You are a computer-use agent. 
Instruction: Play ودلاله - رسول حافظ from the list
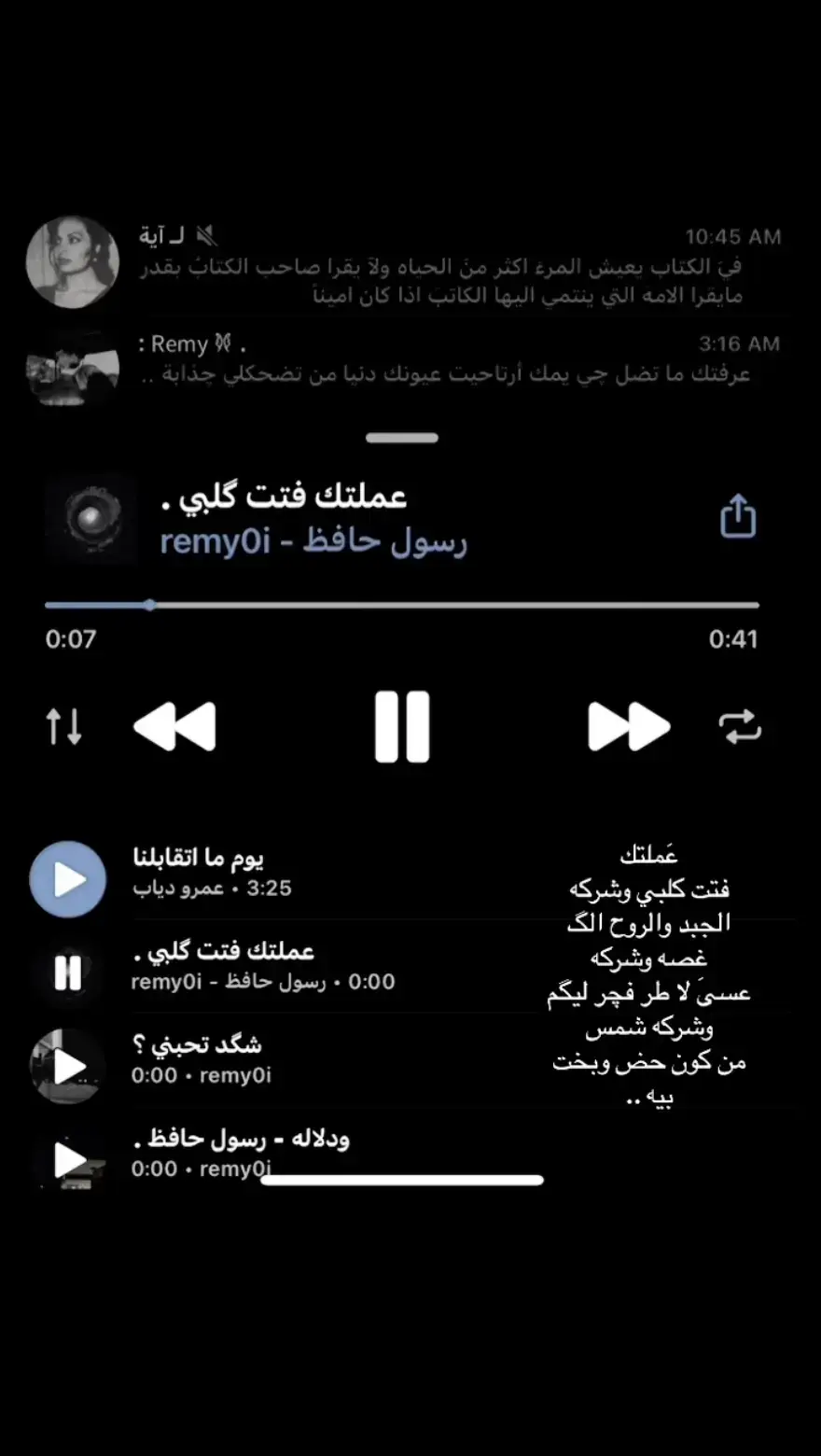[x=68, y=1159]
